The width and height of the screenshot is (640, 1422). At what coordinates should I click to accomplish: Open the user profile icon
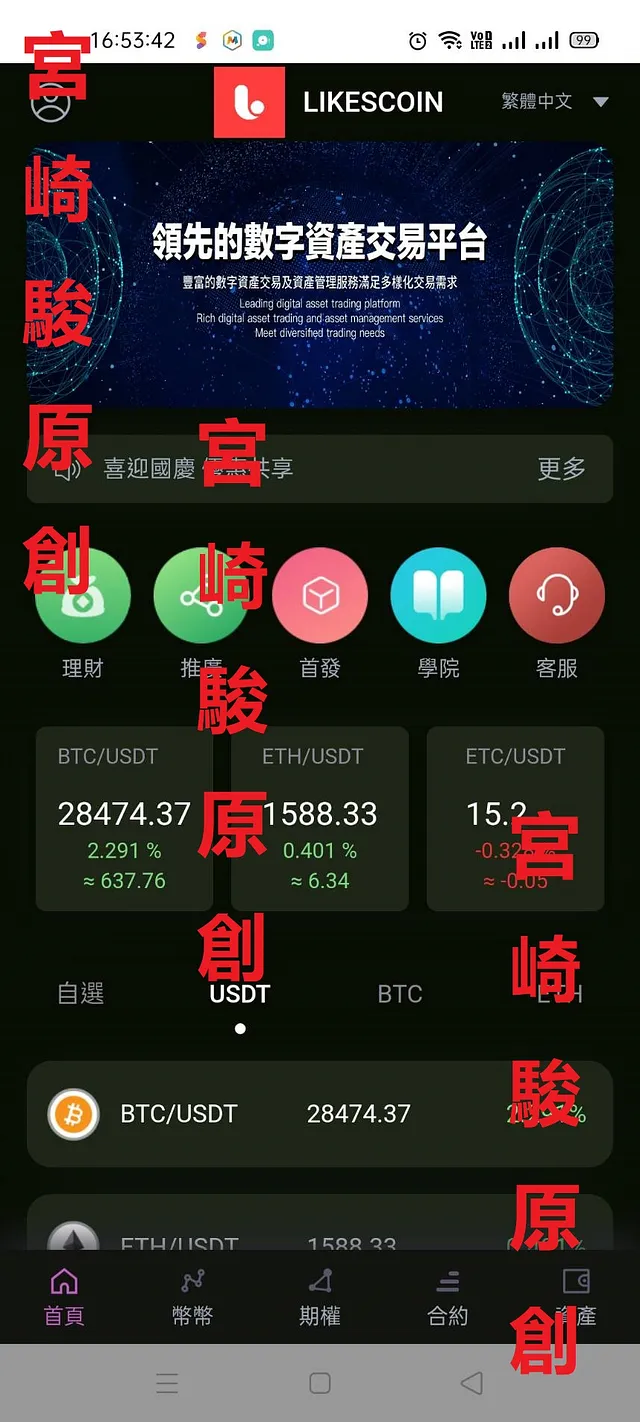50,102
